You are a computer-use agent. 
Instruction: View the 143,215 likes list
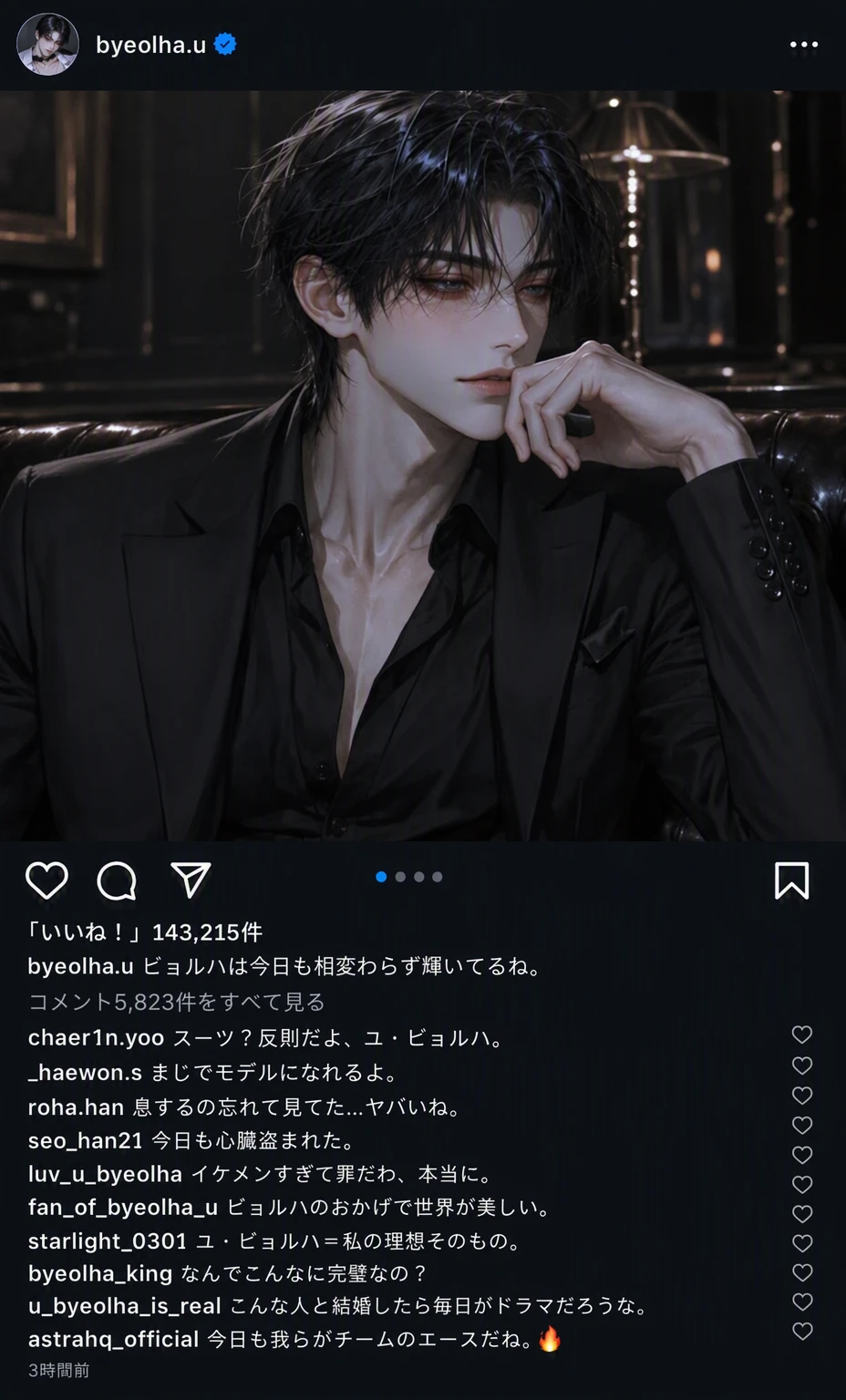[x=145, y=932]
